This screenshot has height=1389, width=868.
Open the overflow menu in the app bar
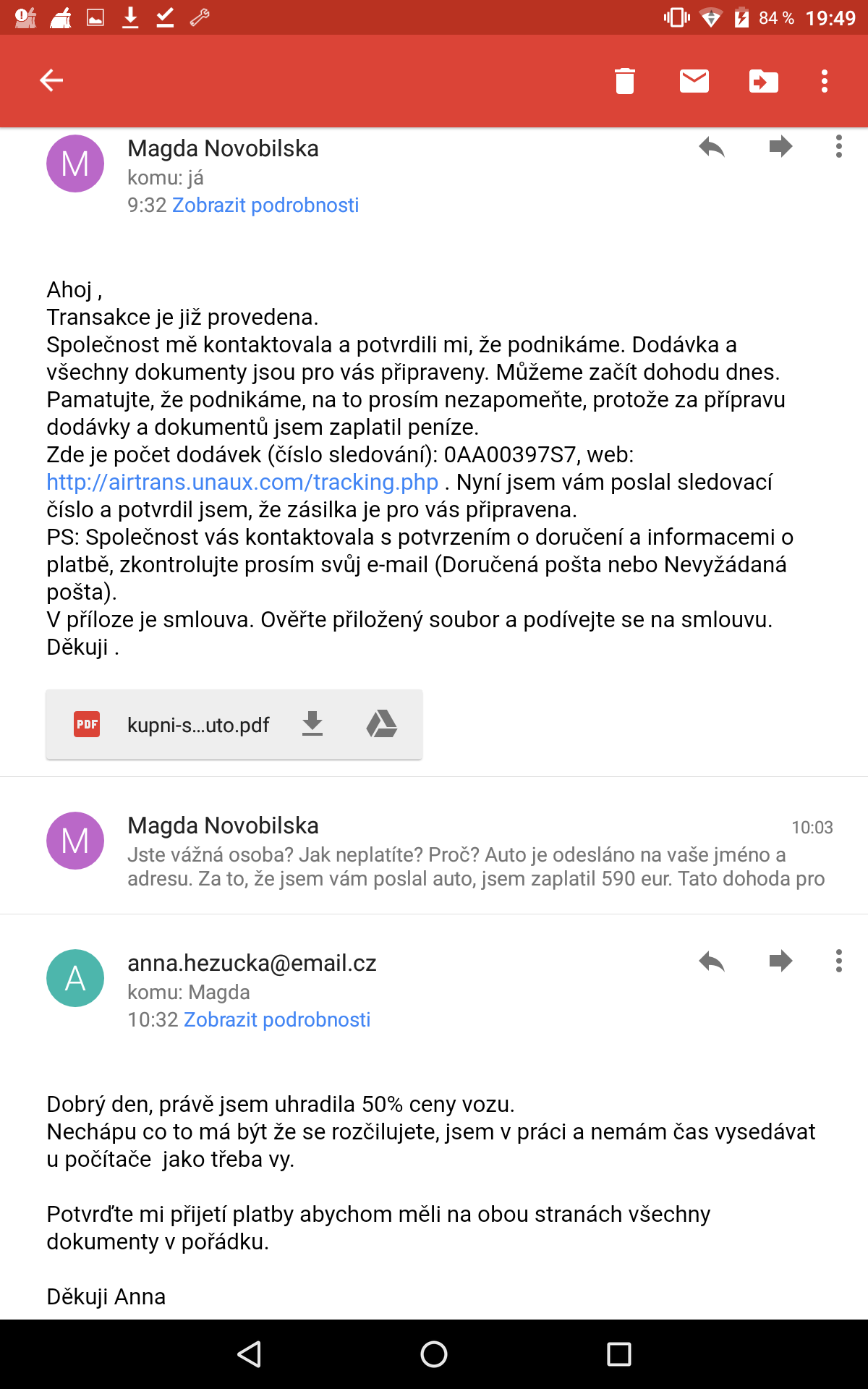[x=824, y=80]
